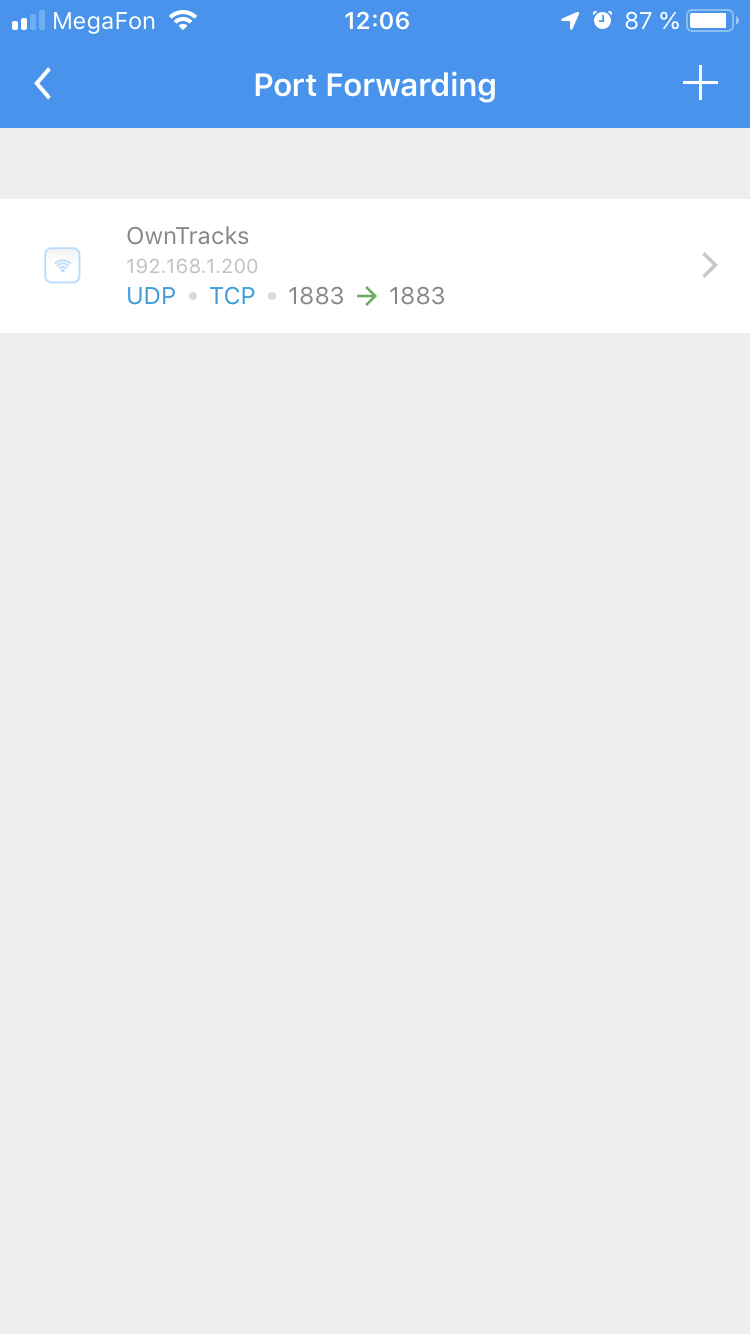750x1334 pixels.
Task: Open the OwnTracks forwarding rule
Action: (375, 266)
